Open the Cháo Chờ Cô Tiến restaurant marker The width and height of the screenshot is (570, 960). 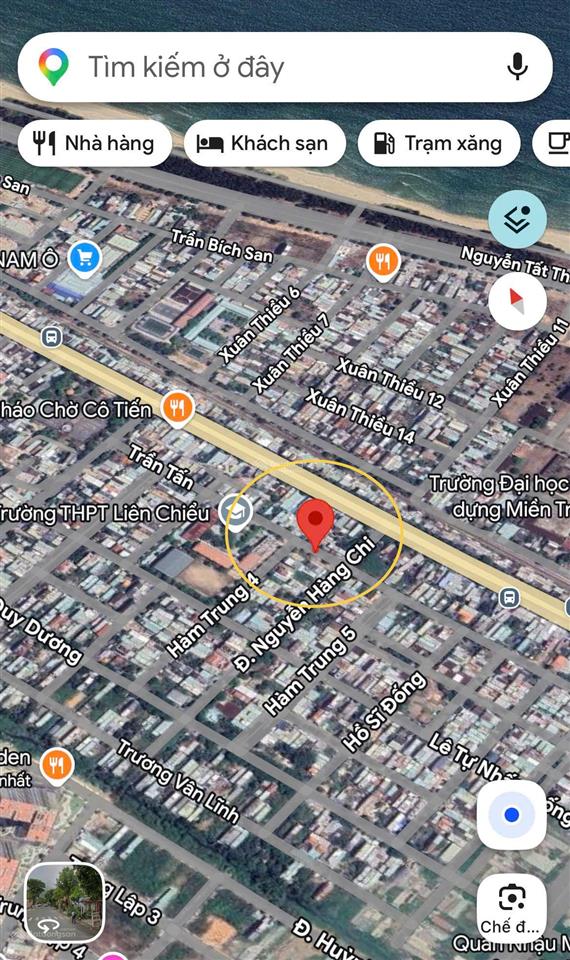(178, 409)
